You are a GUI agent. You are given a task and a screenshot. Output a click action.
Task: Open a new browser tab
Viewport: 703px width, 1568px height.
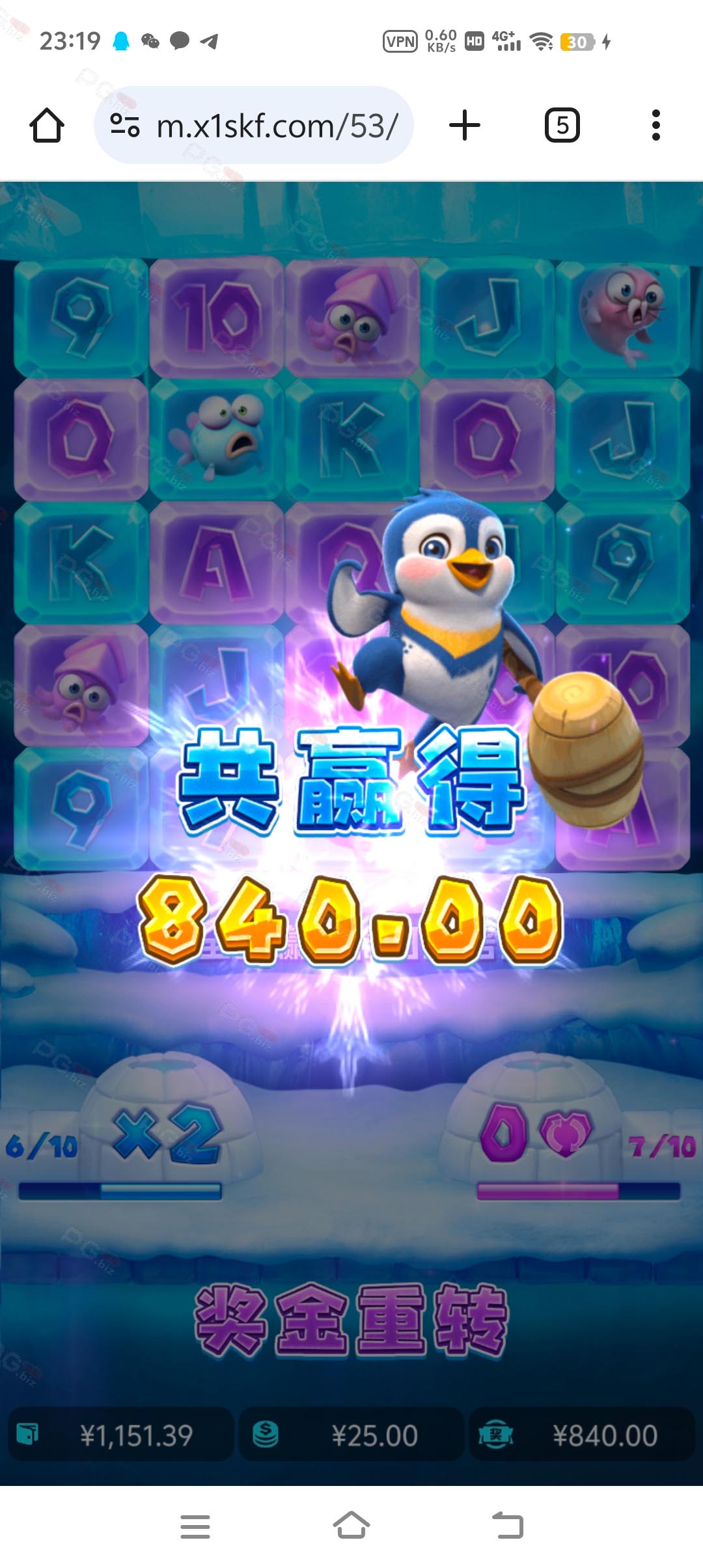pyautogui.click(x=465, y=125)
